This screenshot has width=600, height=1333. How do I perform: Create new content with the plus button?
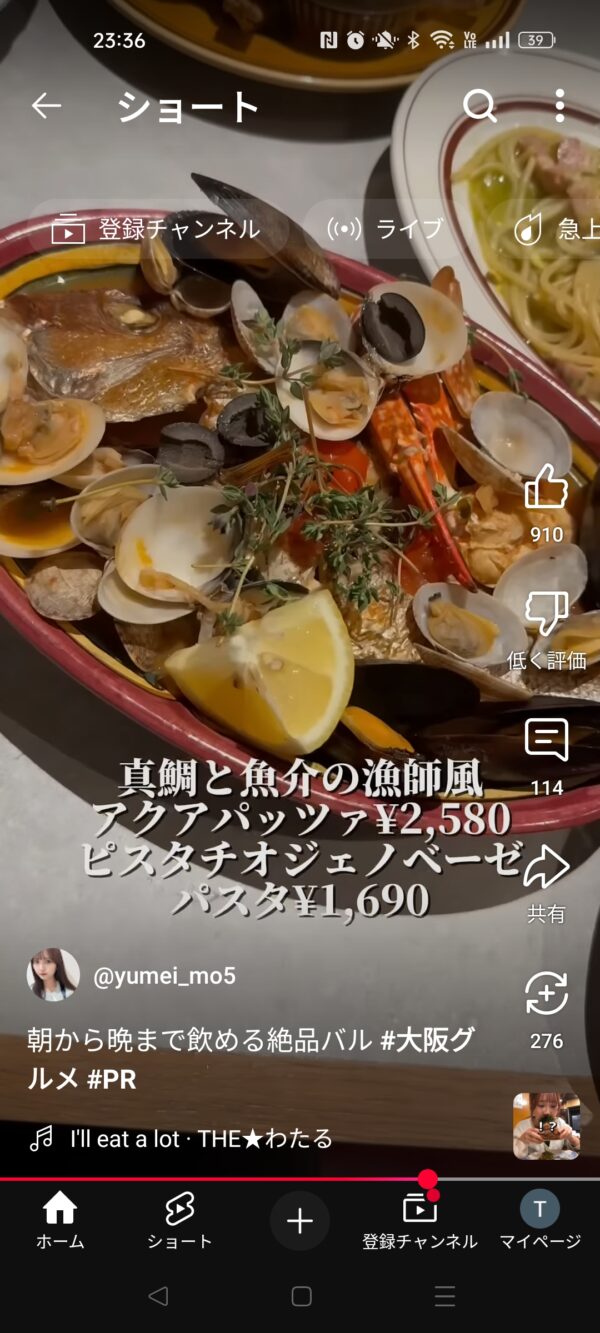click(300, 1221)
